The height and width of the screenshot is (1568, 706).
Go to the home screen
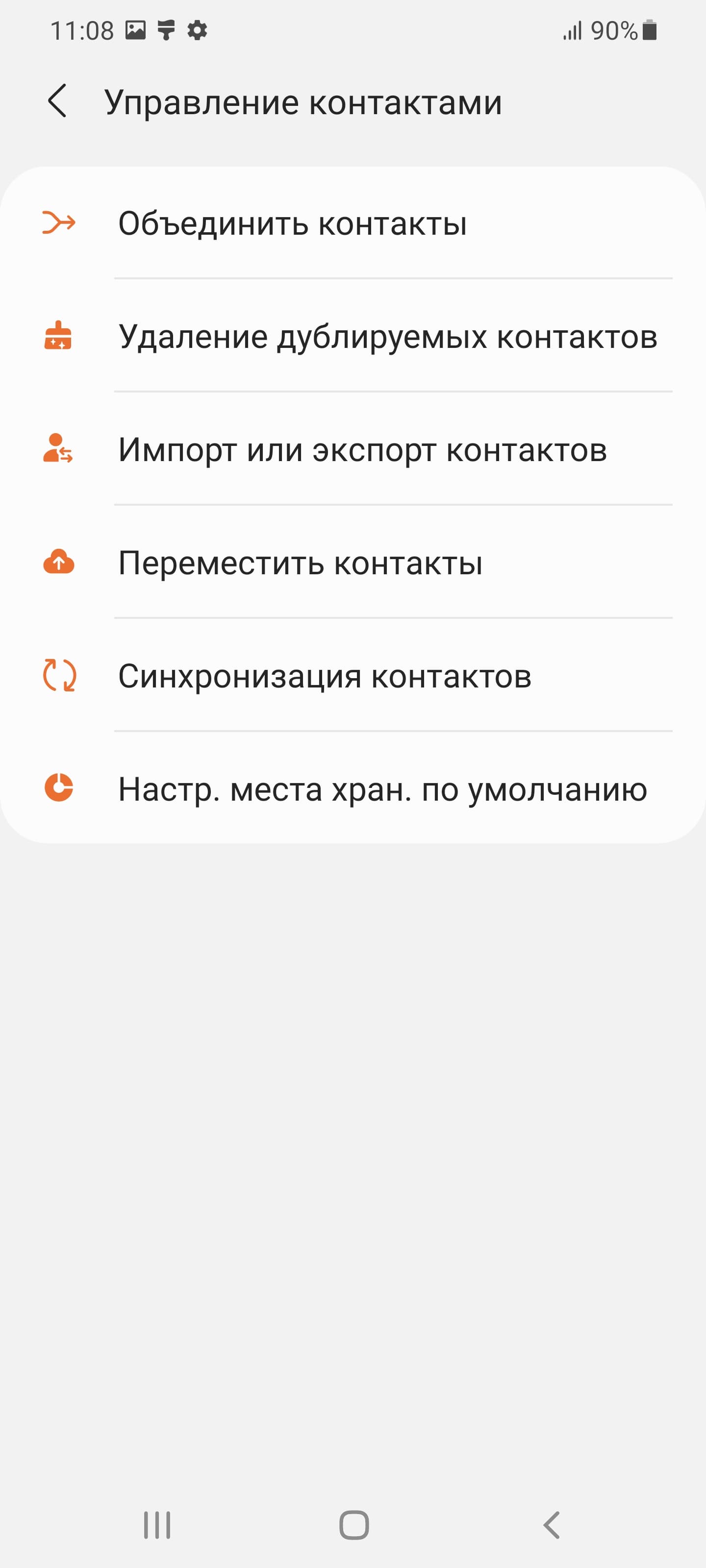(x=354, y=1525)
